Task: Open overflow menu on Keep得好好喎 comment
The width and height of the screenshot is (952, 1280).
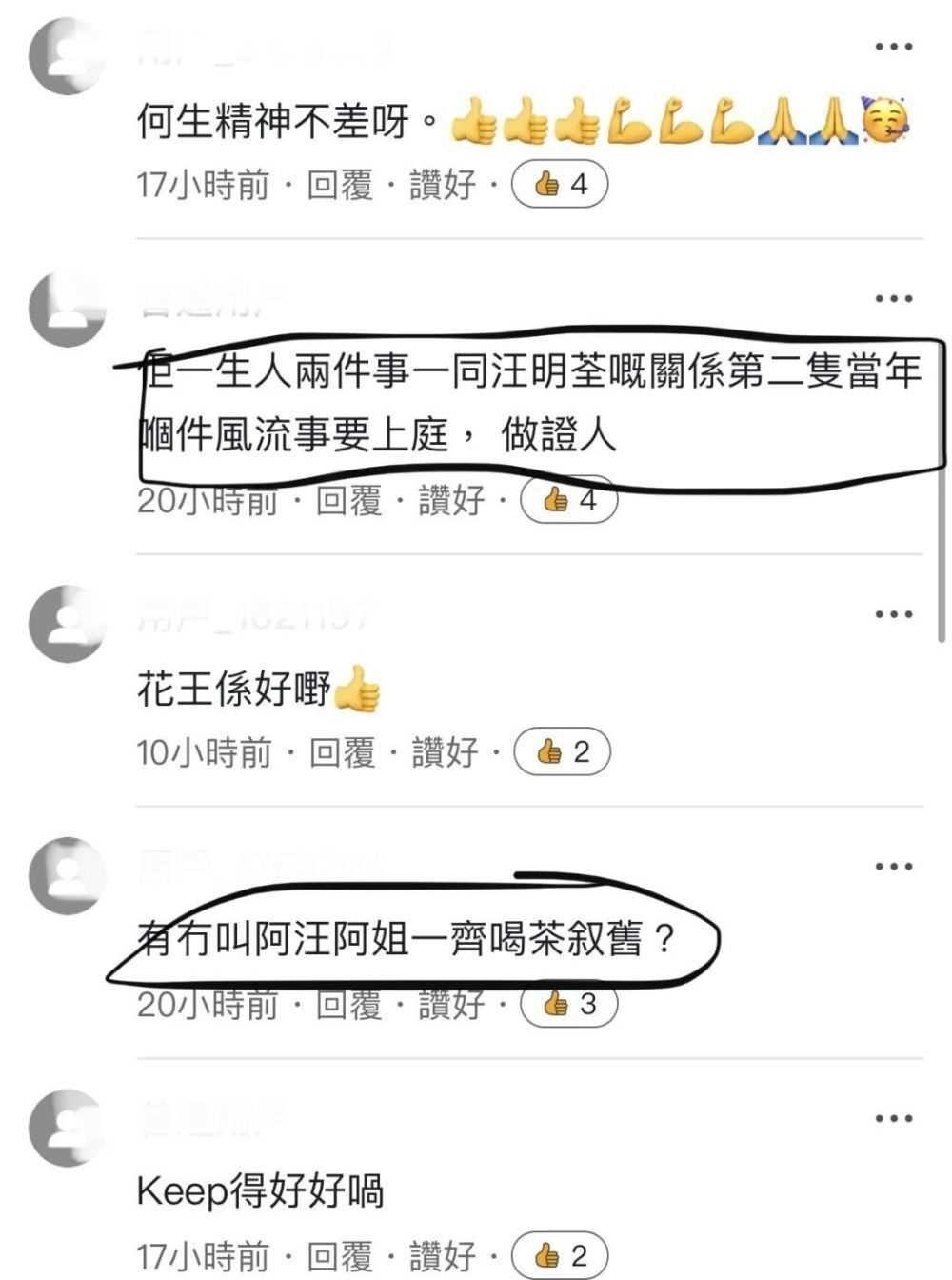Action: (x=893, y=1118)
